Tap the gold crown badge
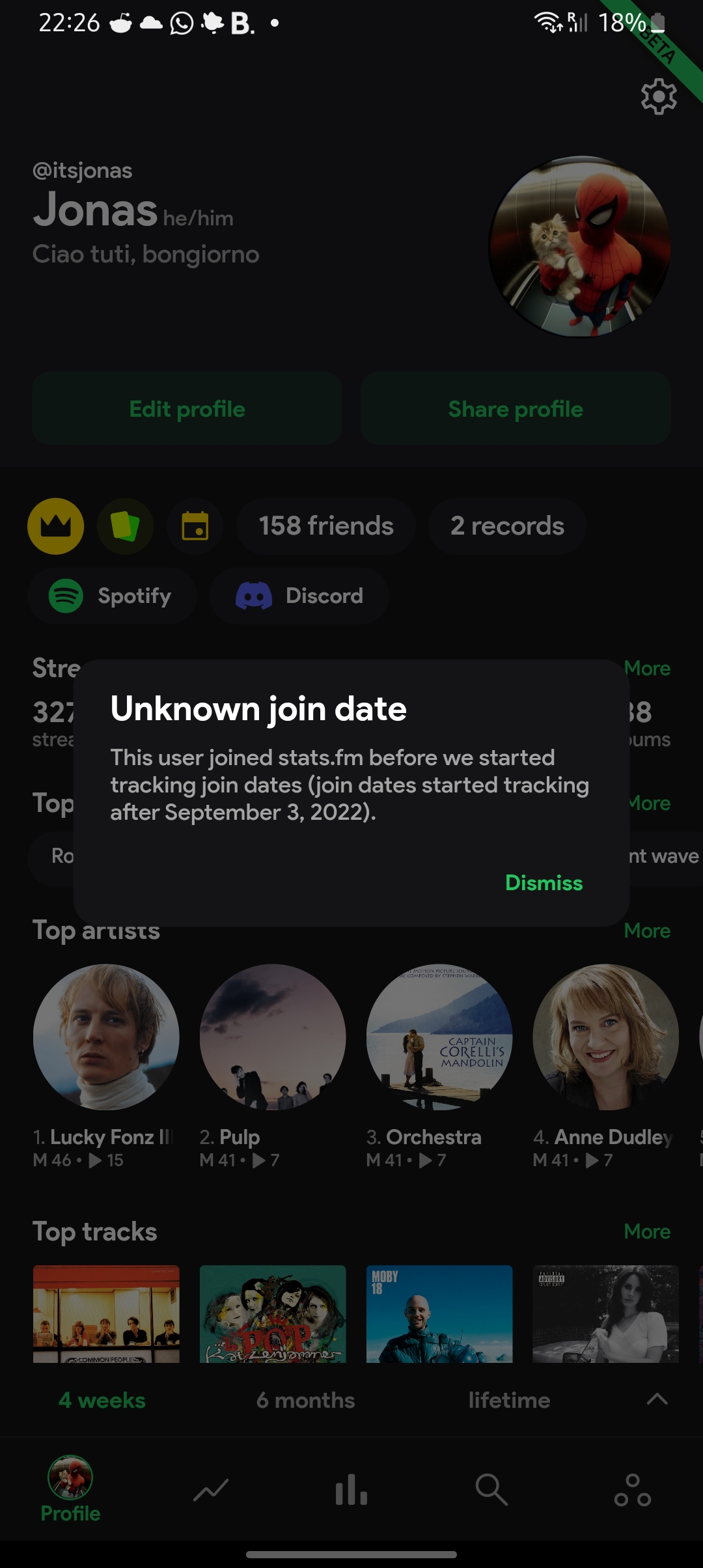The image size is (703, 1568). tap(56, 526)
